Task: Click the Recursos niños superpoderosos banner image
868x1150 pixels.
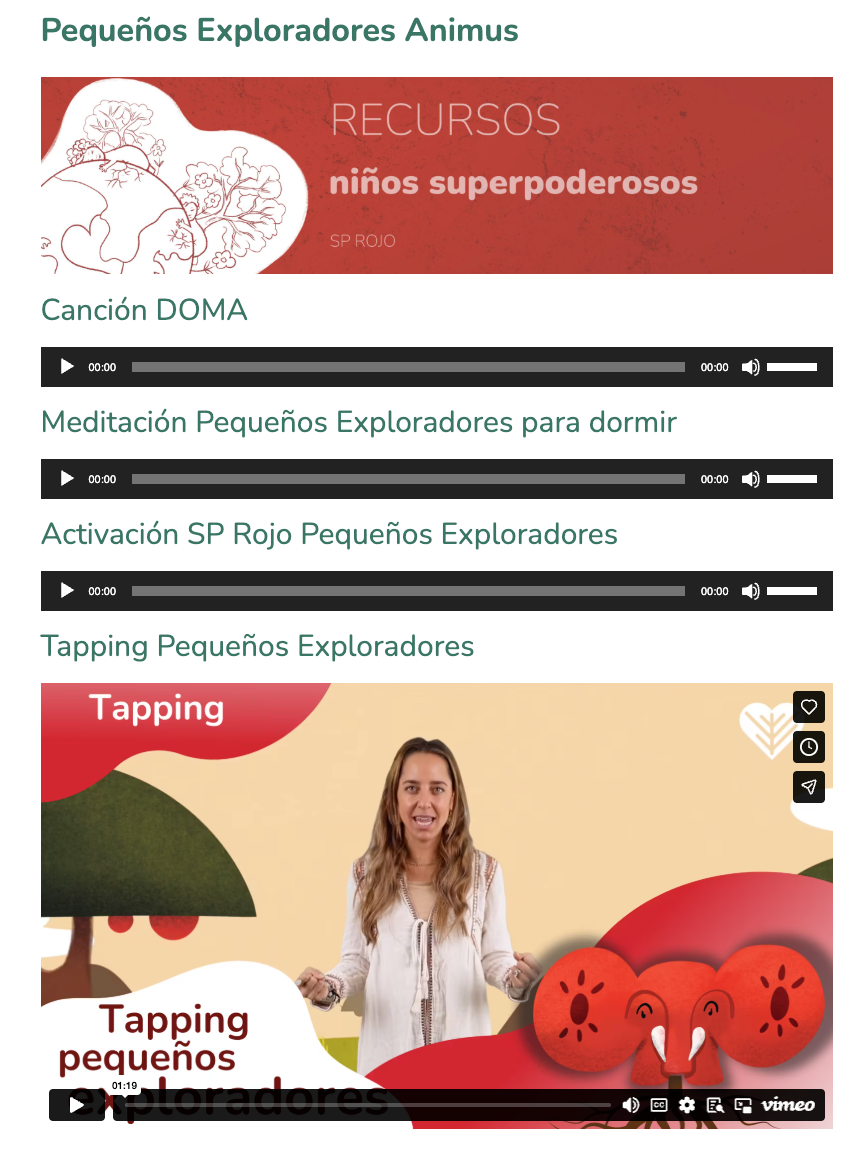Action: pyautogui.click(x=436, y=175)
